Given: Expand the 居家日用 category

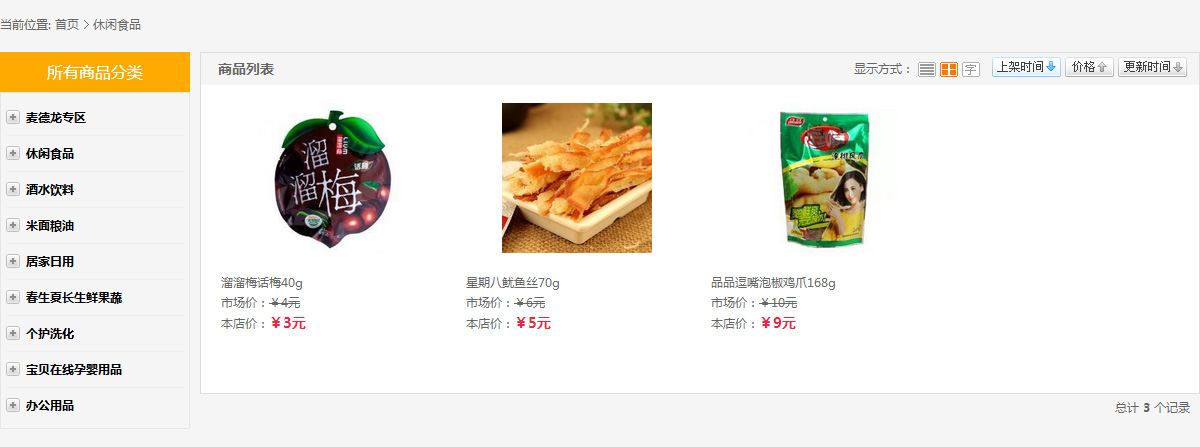Looking at the screenshot, I should [x=13, y=262].
